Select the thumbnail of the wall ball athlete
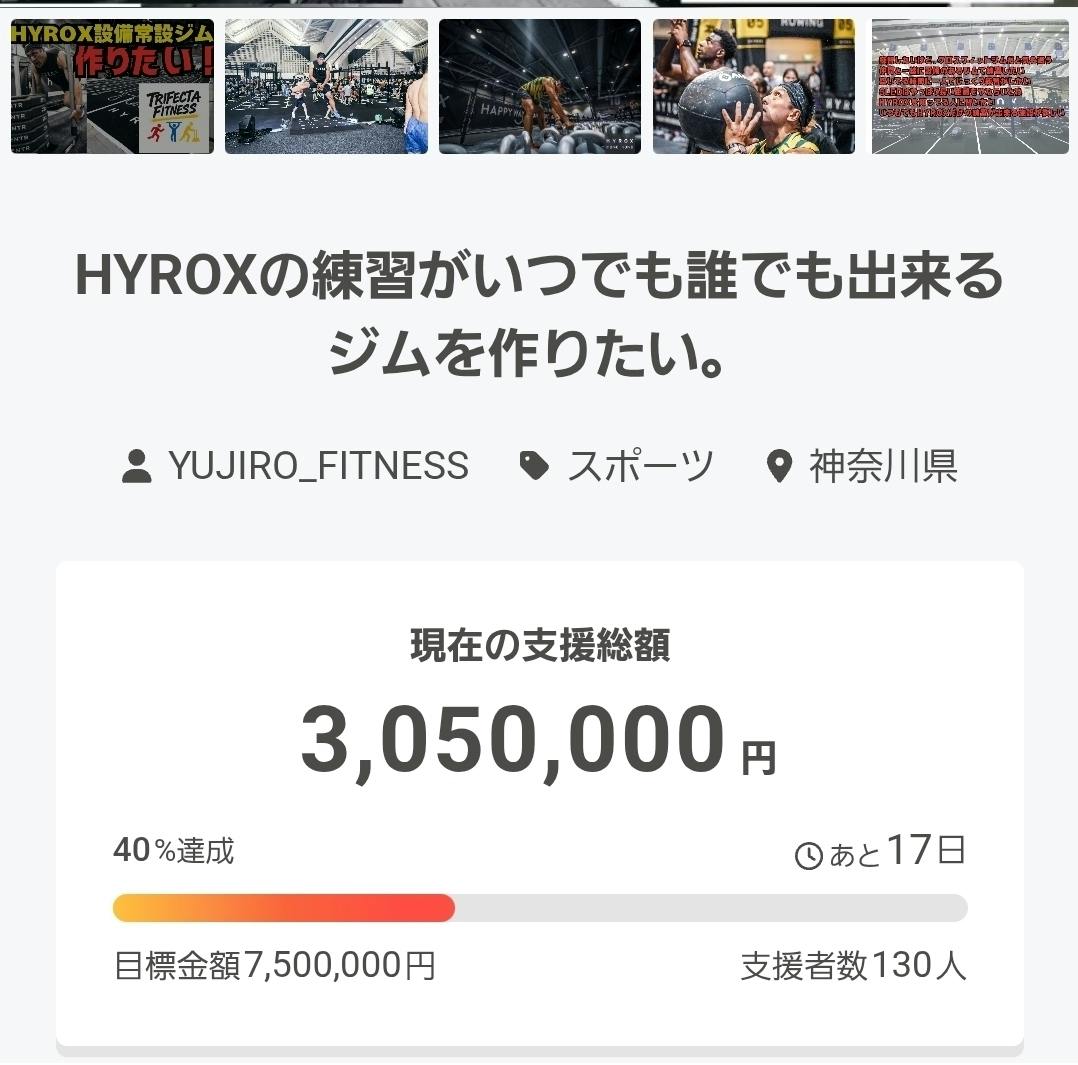The height and width of the screenshot is (1065, 1078). (754, 87)
